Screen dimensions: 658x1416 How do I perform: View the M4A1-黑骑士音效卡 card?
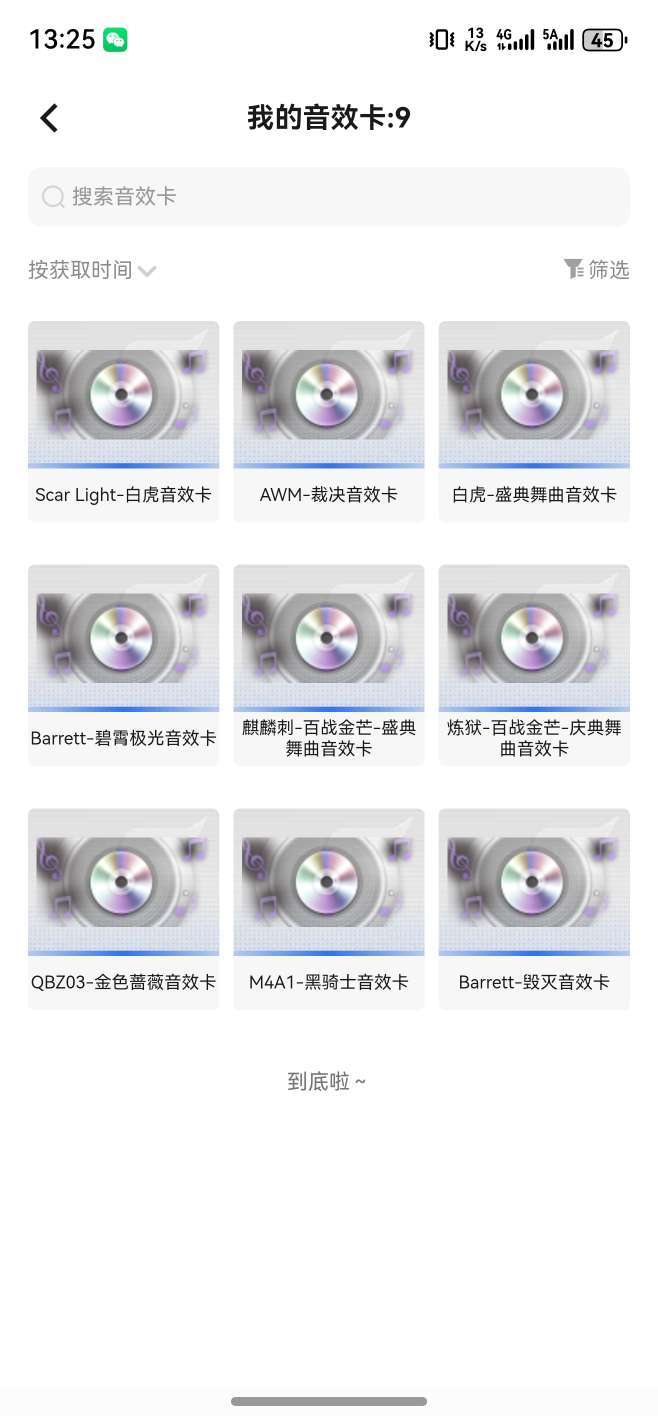[329, 908]
